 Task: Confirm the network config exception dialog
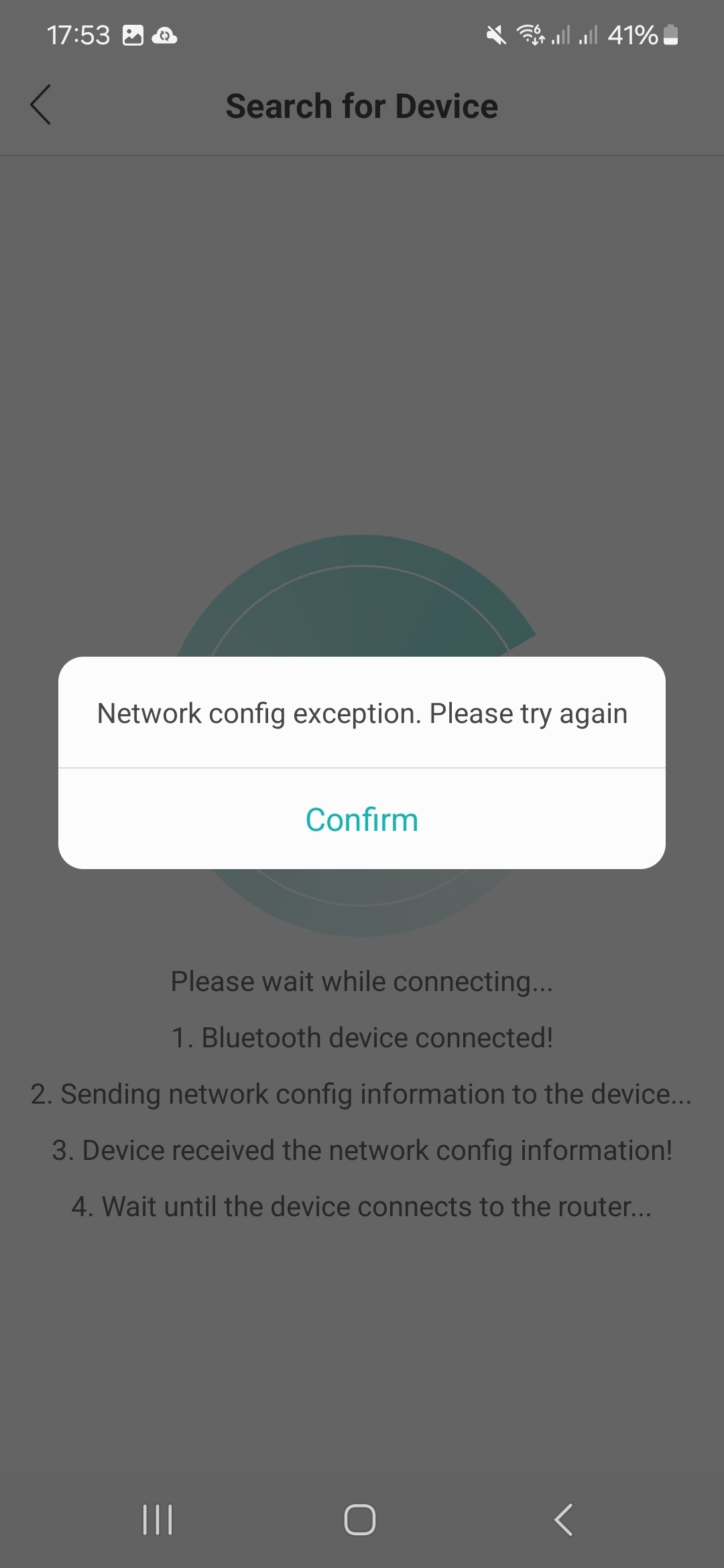(x=362, y=819)
